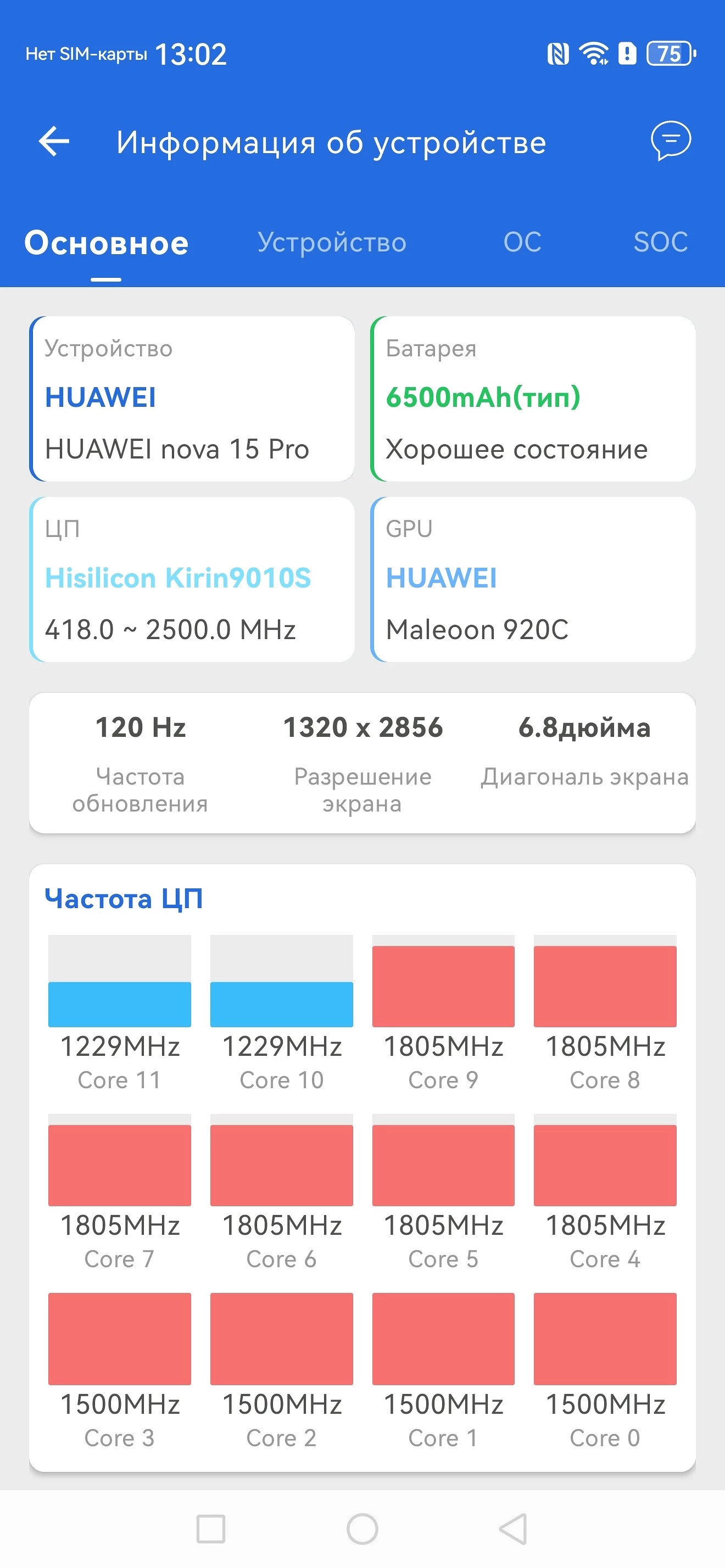The height and width of the screenshot is (1568, 725).
Task: Select the Основное tab
Action: 107,243
